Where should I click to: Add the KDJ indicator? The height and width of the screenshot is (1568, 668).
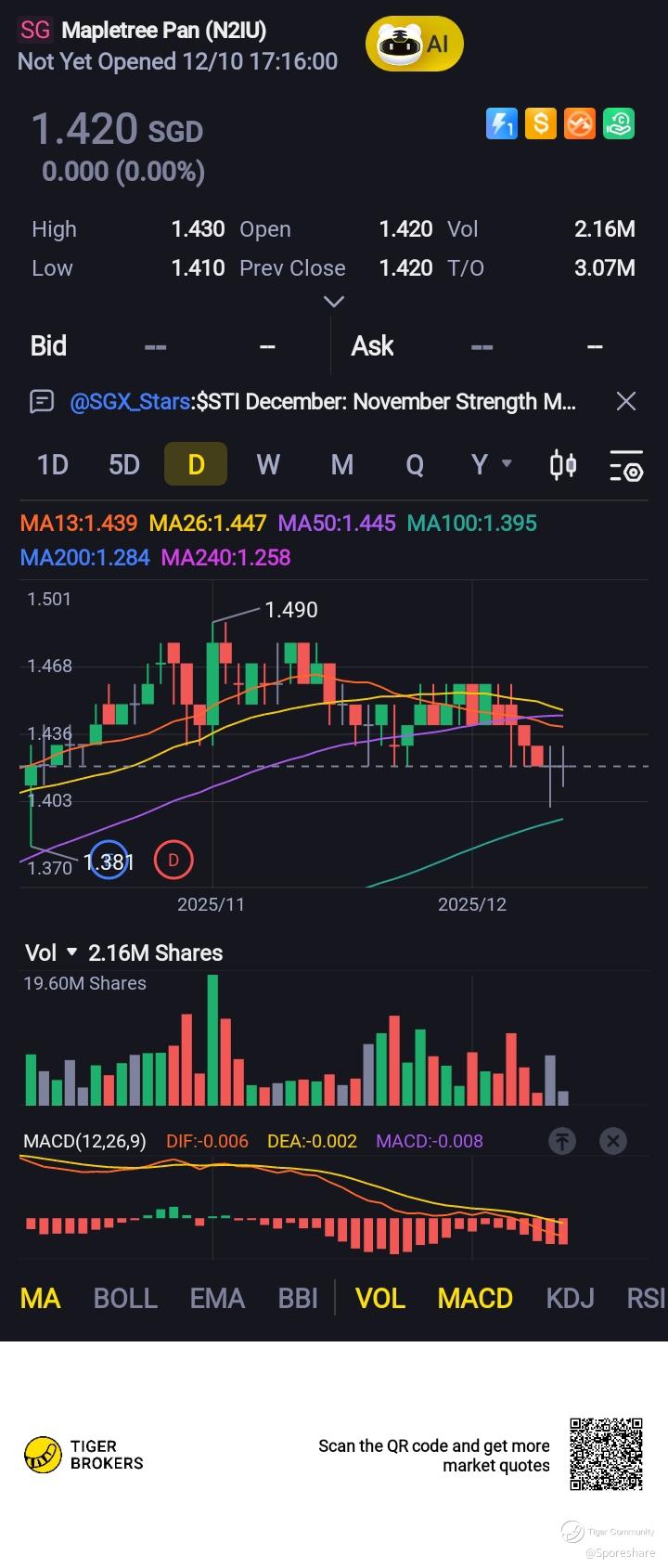pos(570,1298)
